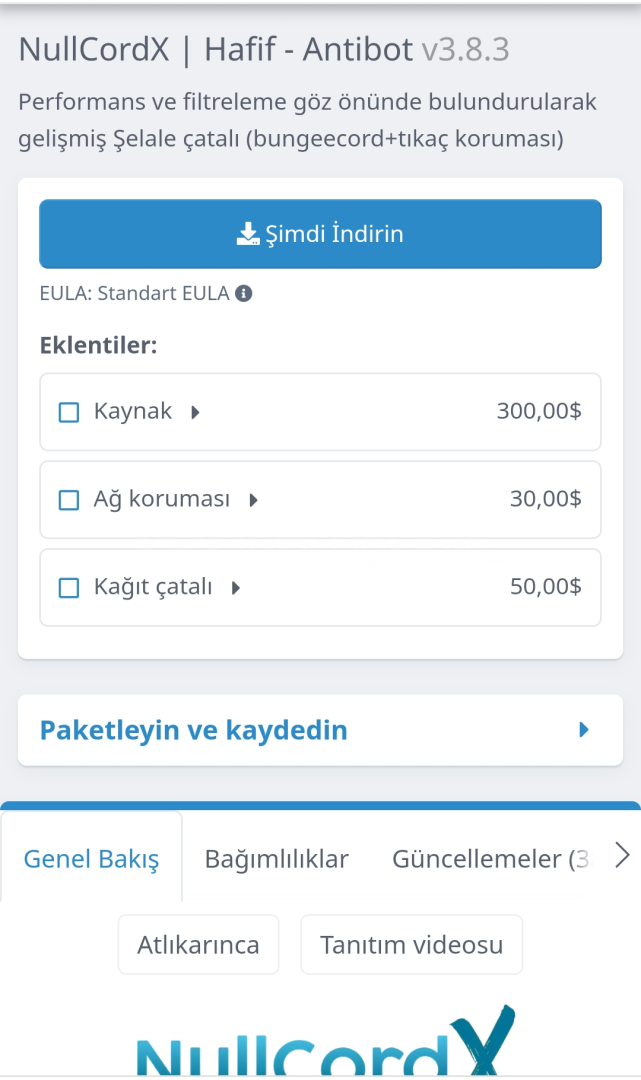
Task: Open the EULA info icon
Action: 244,293
